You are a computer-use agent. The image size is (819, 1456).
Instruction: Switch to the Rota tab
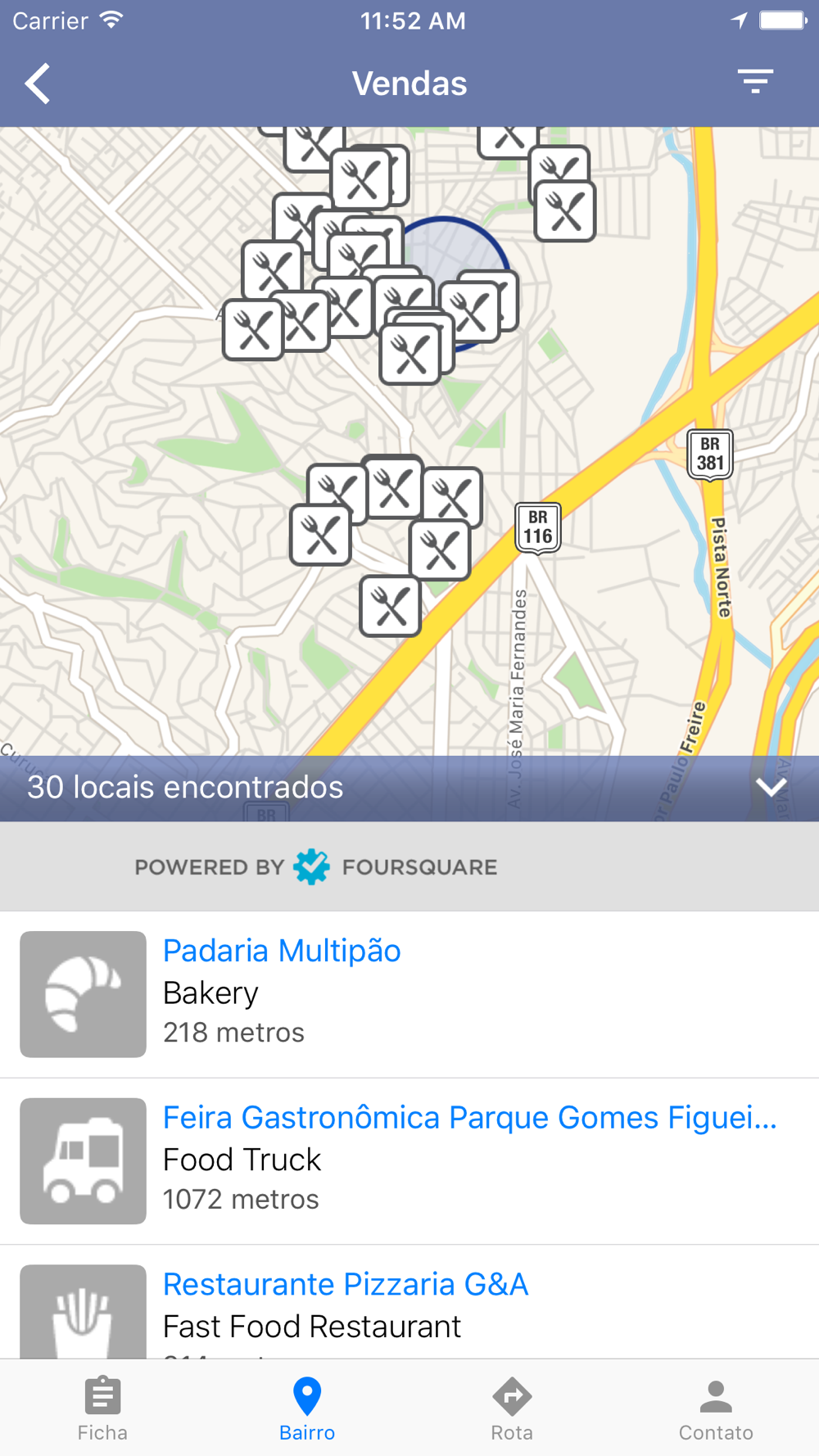tap(512, 1409)
